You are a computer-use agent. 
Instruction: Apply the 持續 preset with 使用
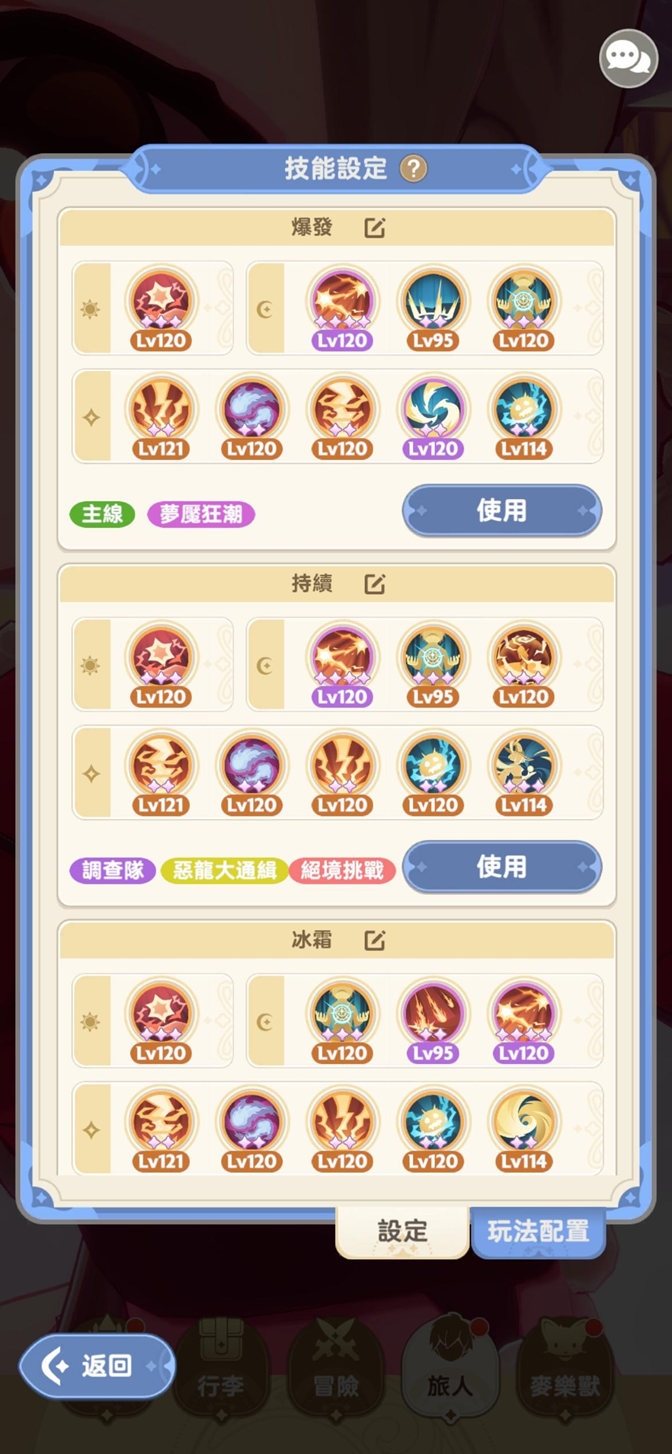(x=502, y=867)
